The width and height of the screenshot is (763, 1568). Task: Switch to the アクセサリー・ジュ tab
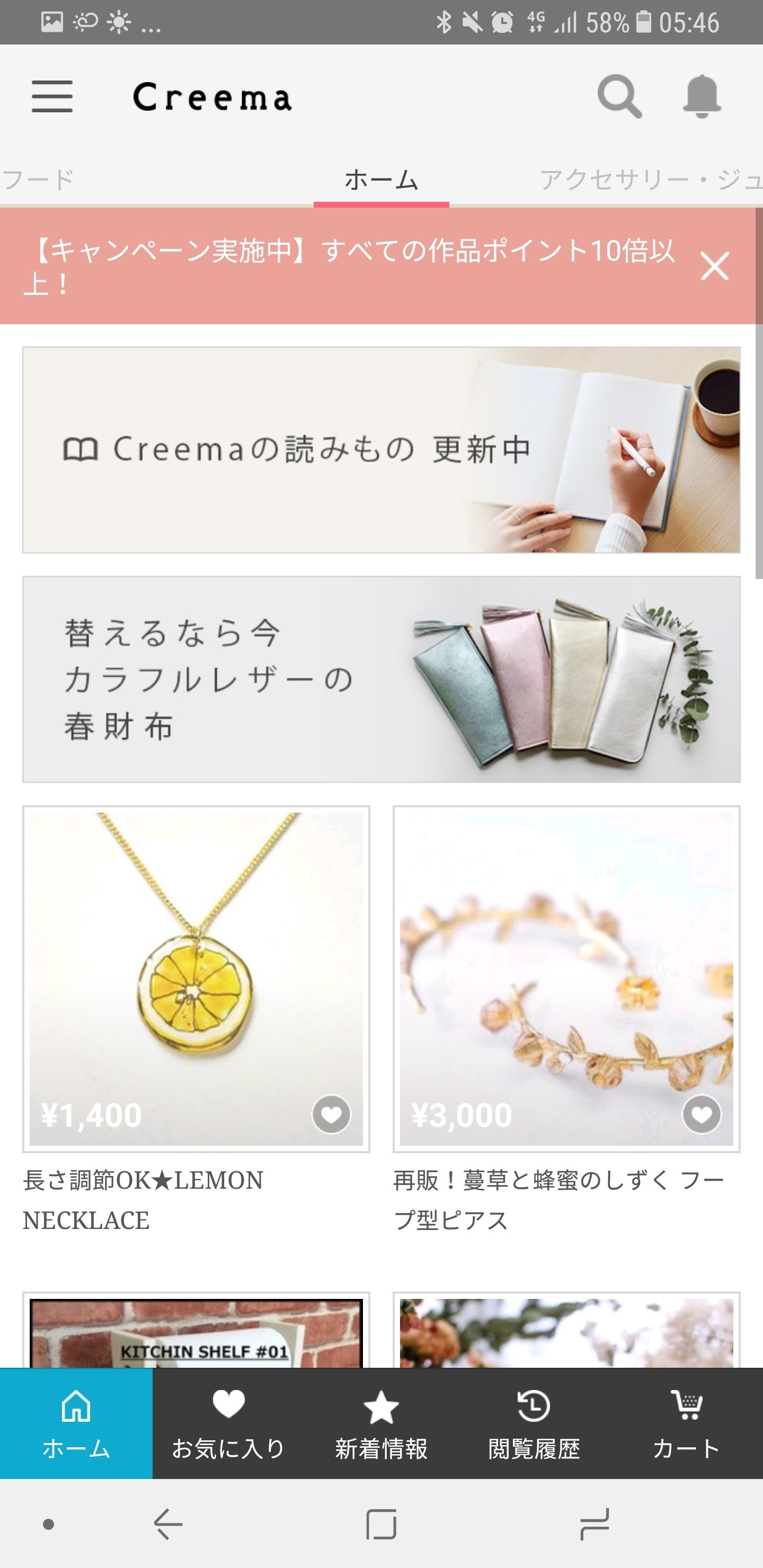[x=649, y=180]
